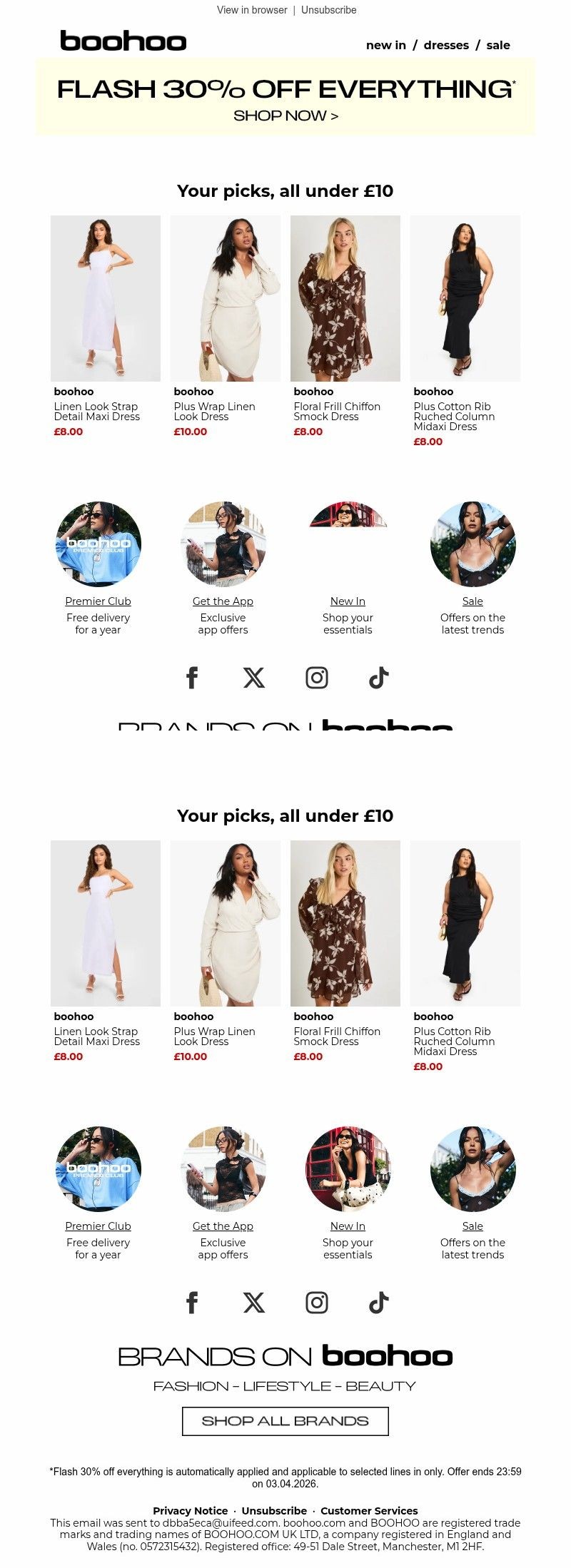The image size is (571, 1568).
Task: Open the 'new in' header link
Action: click(x=385, y=45)
